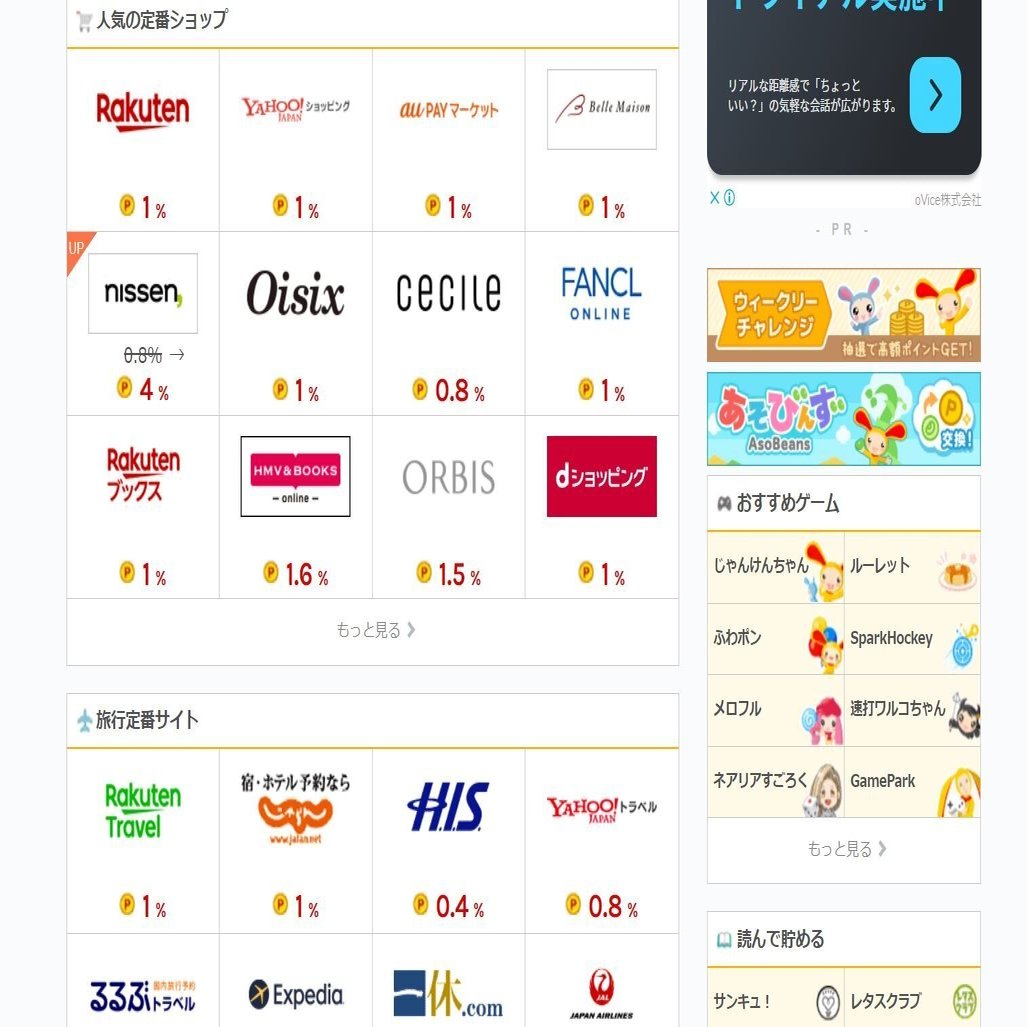This screenshot has width=1027, height=1027.
Task: Open the ウィークリーチャレンジ banner
Action: coord(843,314)
